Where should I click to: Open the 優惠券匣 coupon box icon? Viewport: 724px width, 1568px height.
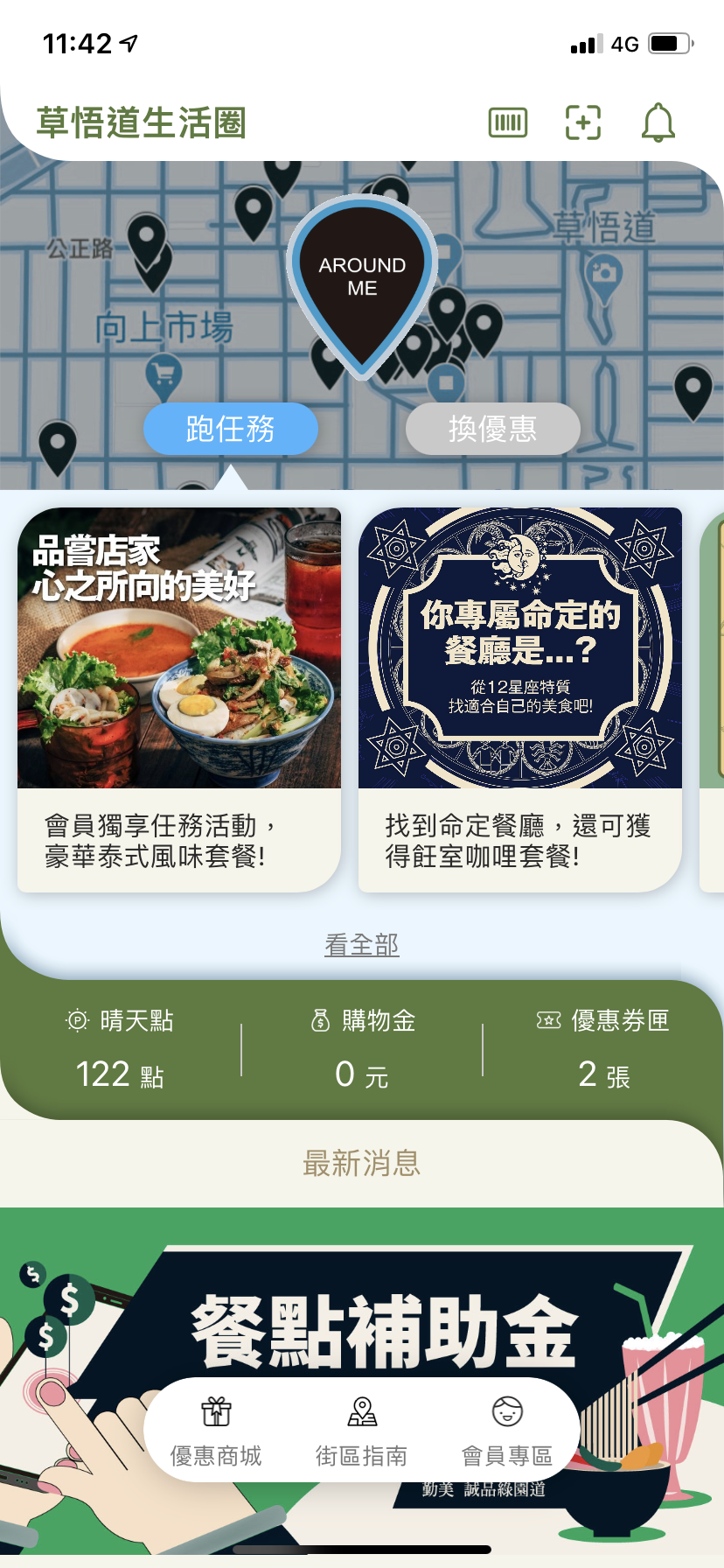(x=549, y=1019)
